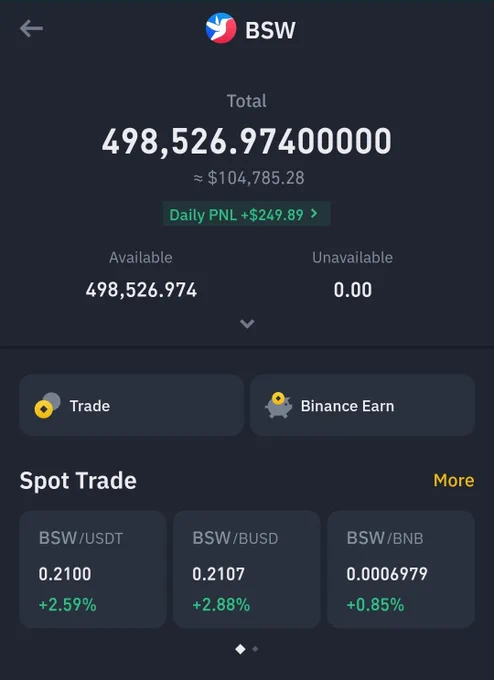Open the BSW/BUSD pair card
The height and width of the screenshot is (680, 494).
[247, 569]
